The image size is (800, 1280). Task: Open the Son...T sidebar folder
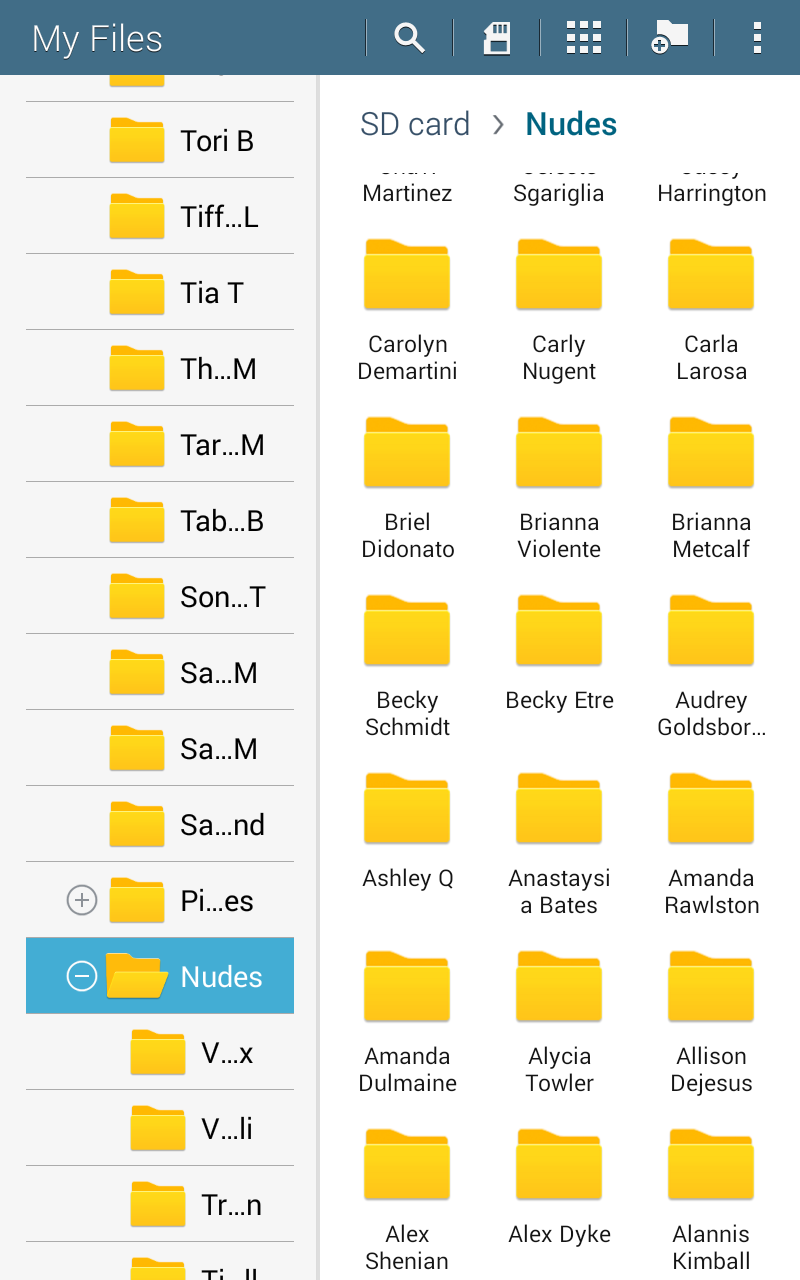pos(160,597)
